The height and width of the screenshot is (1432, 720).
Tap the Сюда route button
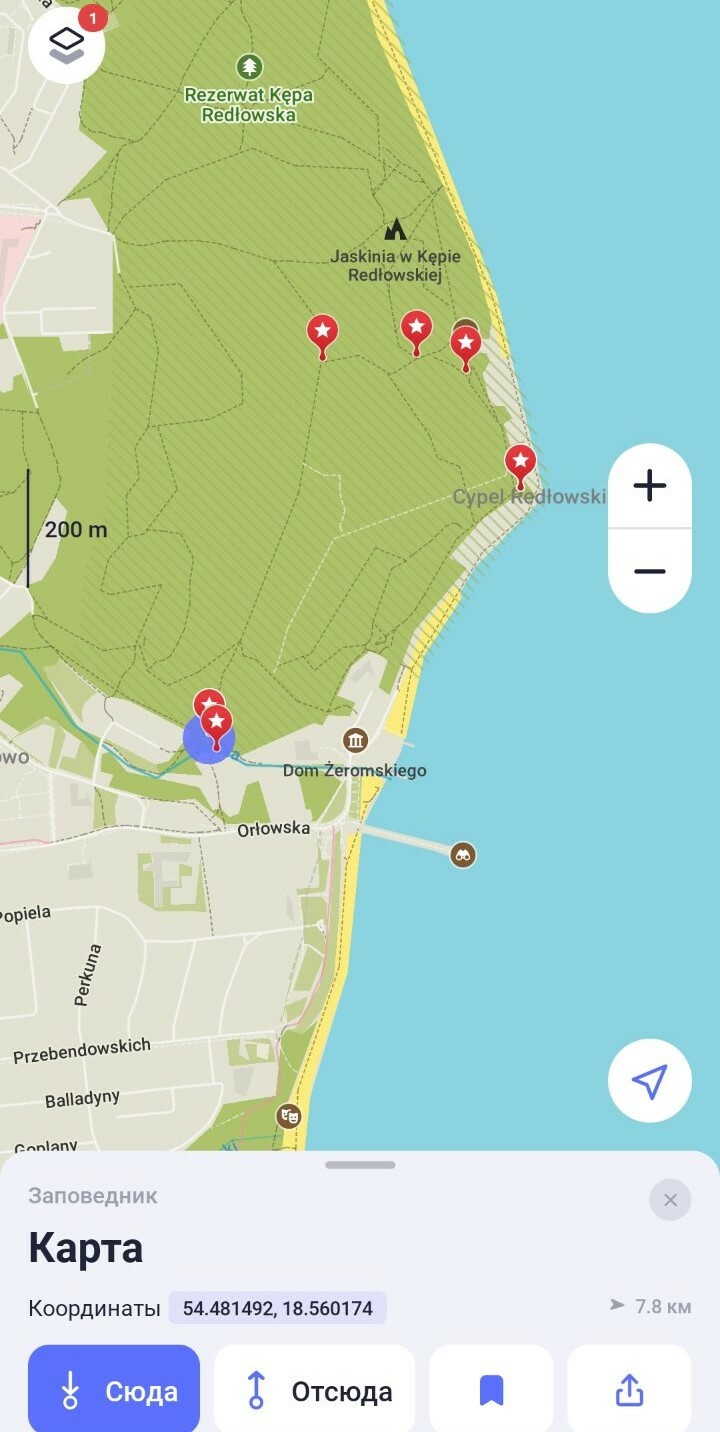114,1390
